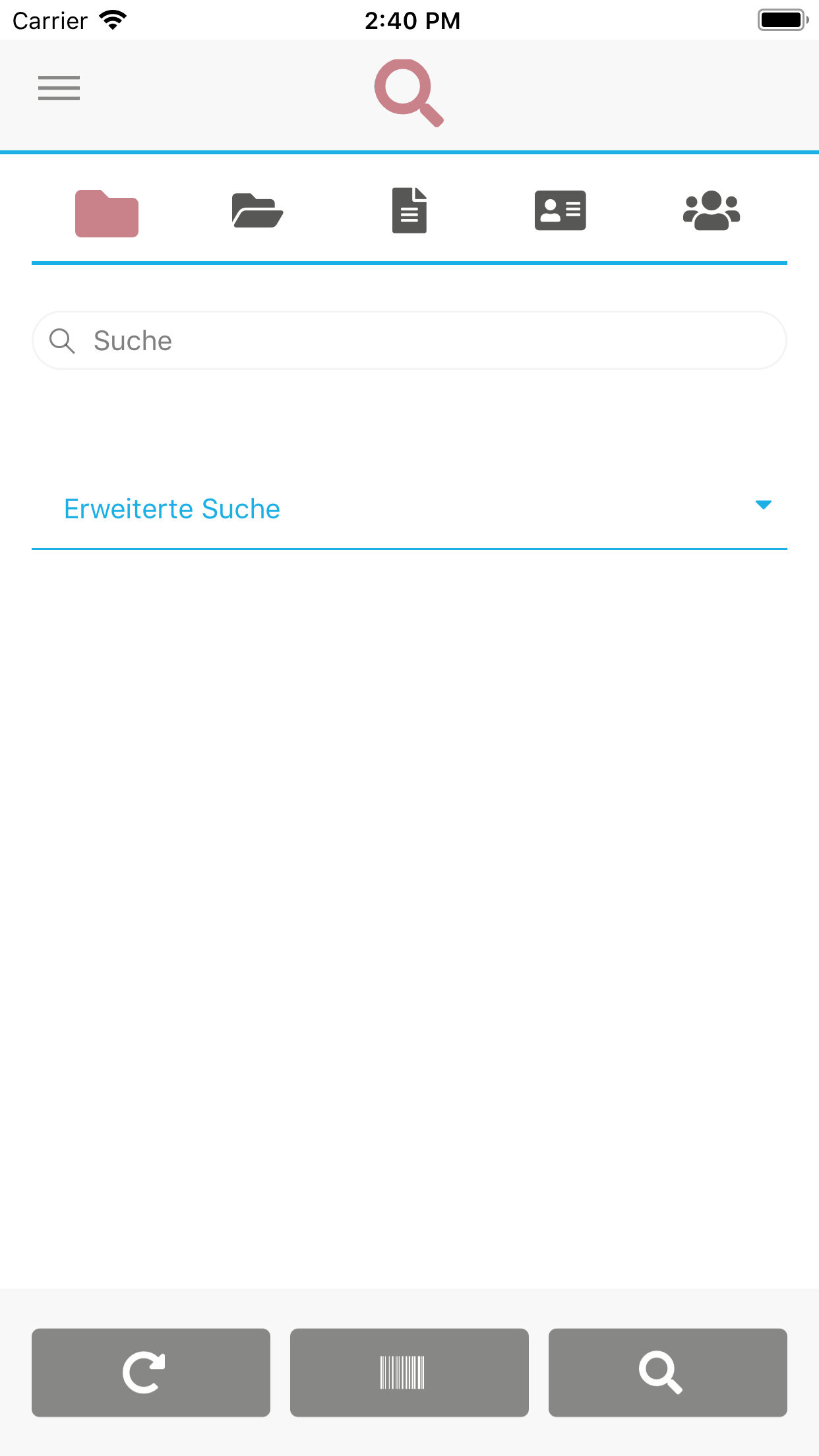Tap the battery indicator in the status bar

782,19
